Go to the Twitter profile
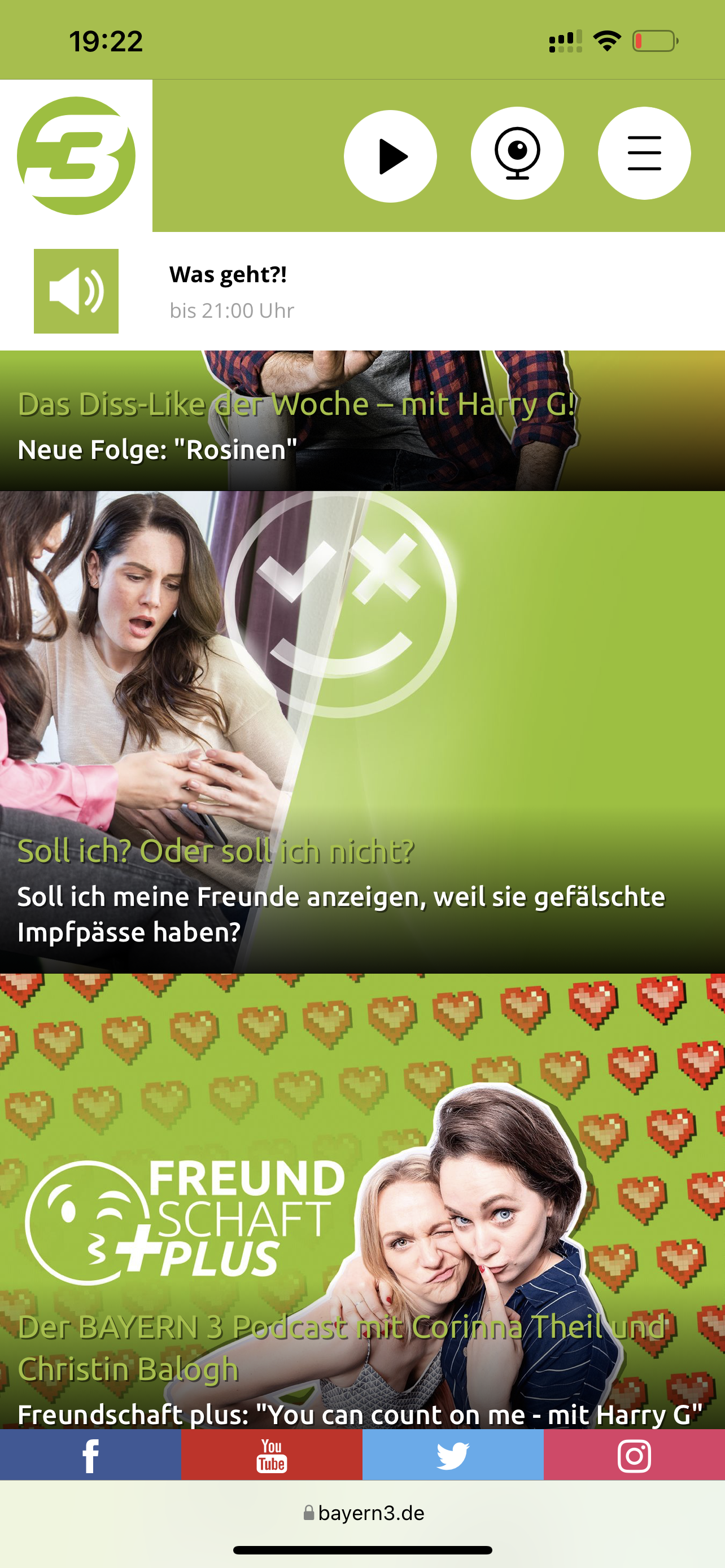 [x=453, y=1455]
